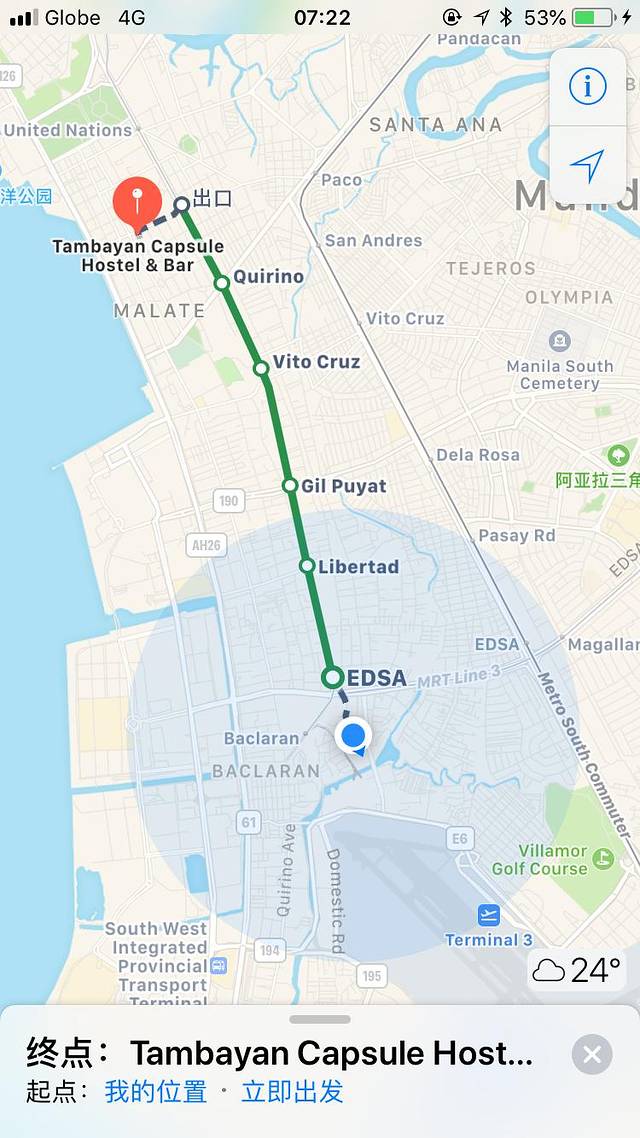Image resolution: width=640 pixels, height=1138 pixels.
Task: Tap the weather 24° badge
Action: [x=577, y=970]
